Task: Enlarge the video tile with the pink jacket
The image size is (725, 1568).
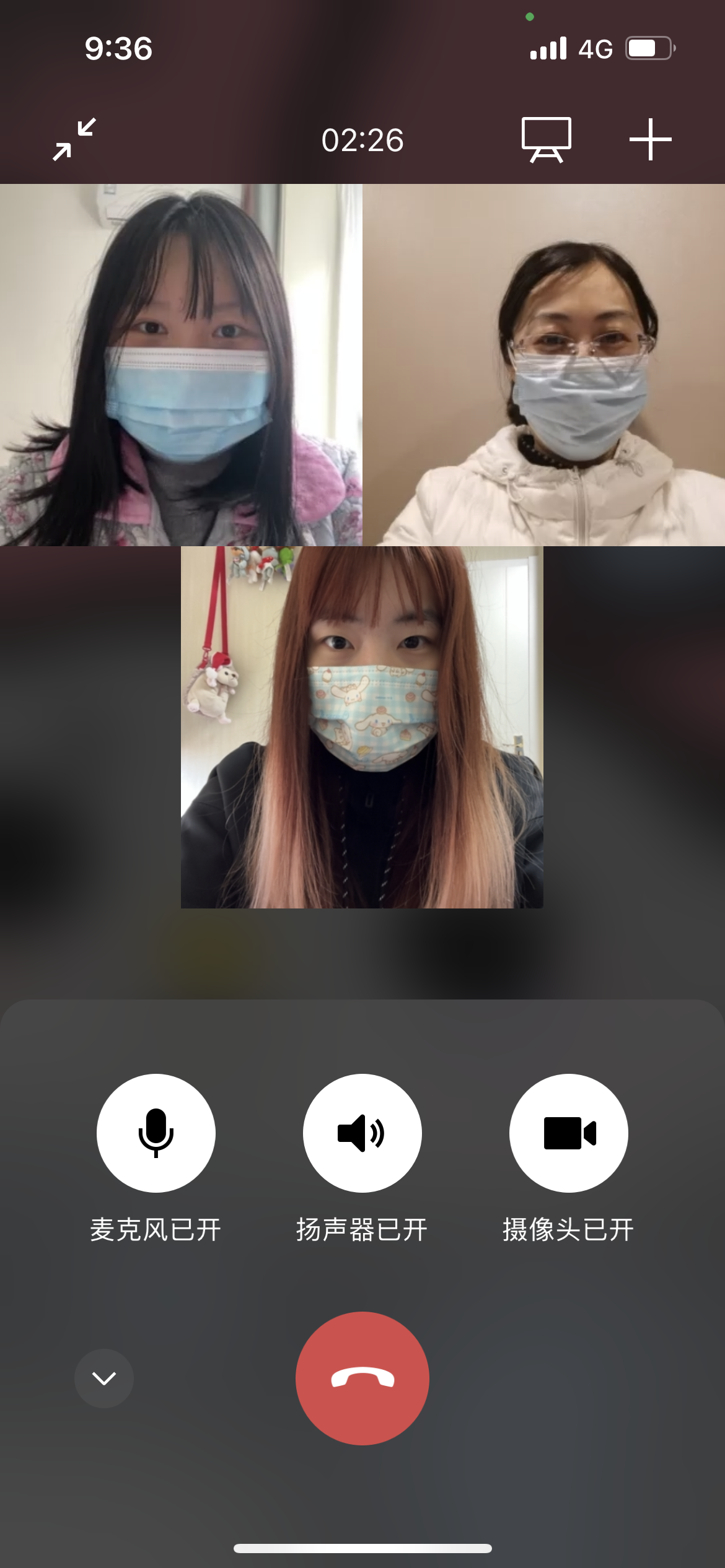Action: (181, 365)
